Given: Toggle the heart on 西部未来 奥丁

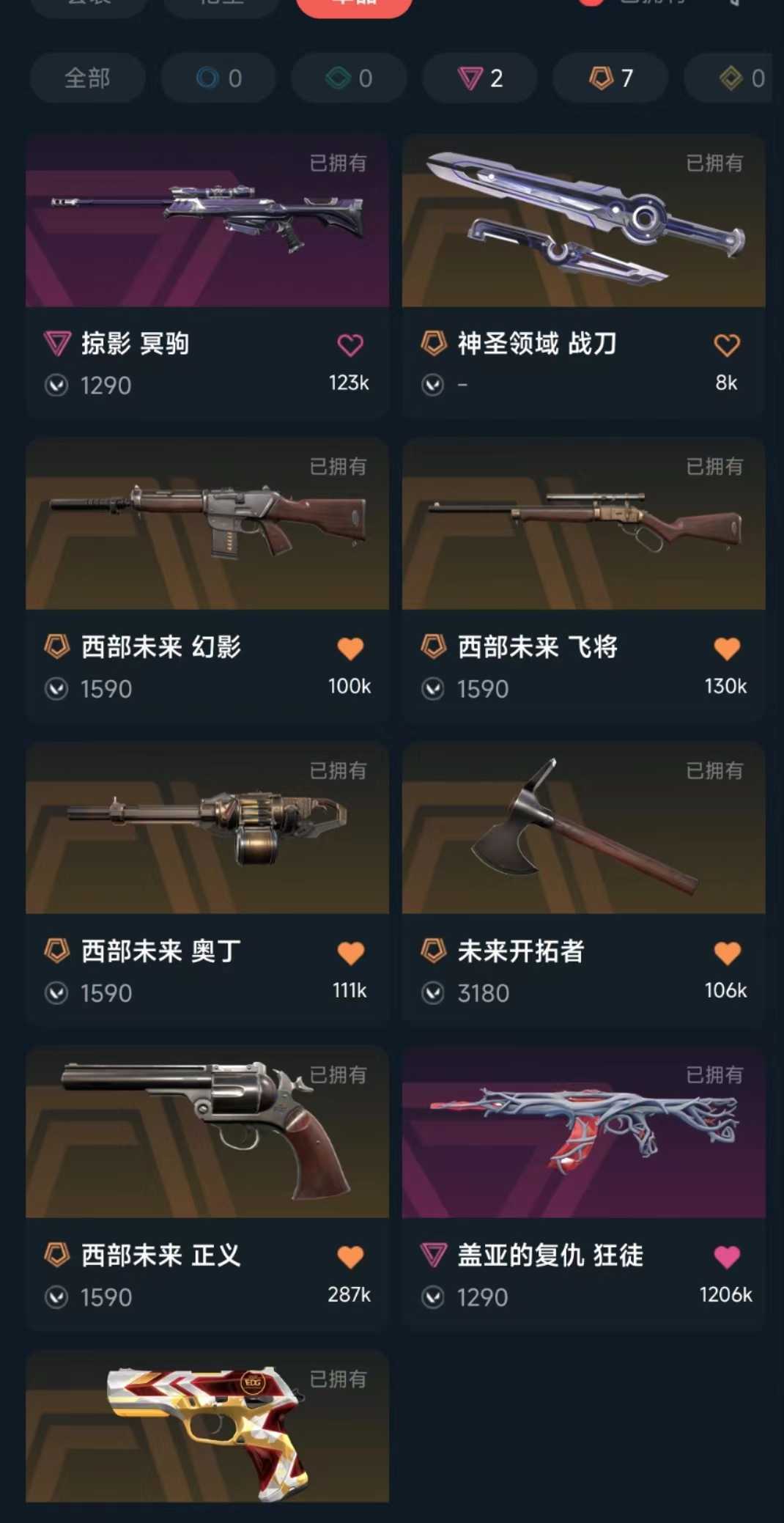Looking at the screenshot, I should pos(350,953).
